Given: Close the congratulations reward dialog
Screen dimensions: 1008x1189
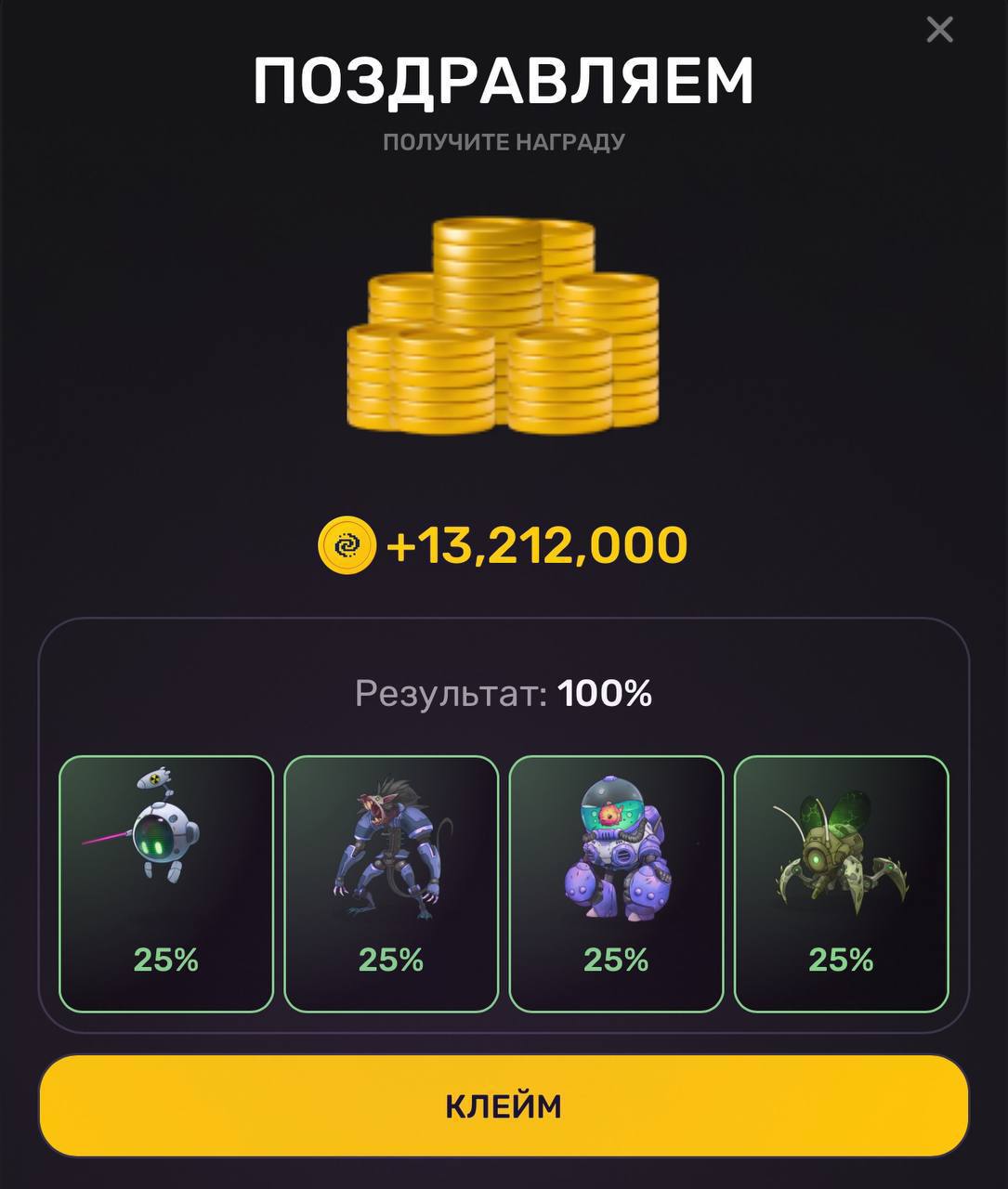Looking at the screenshot, I should click(x=939, y=31).
